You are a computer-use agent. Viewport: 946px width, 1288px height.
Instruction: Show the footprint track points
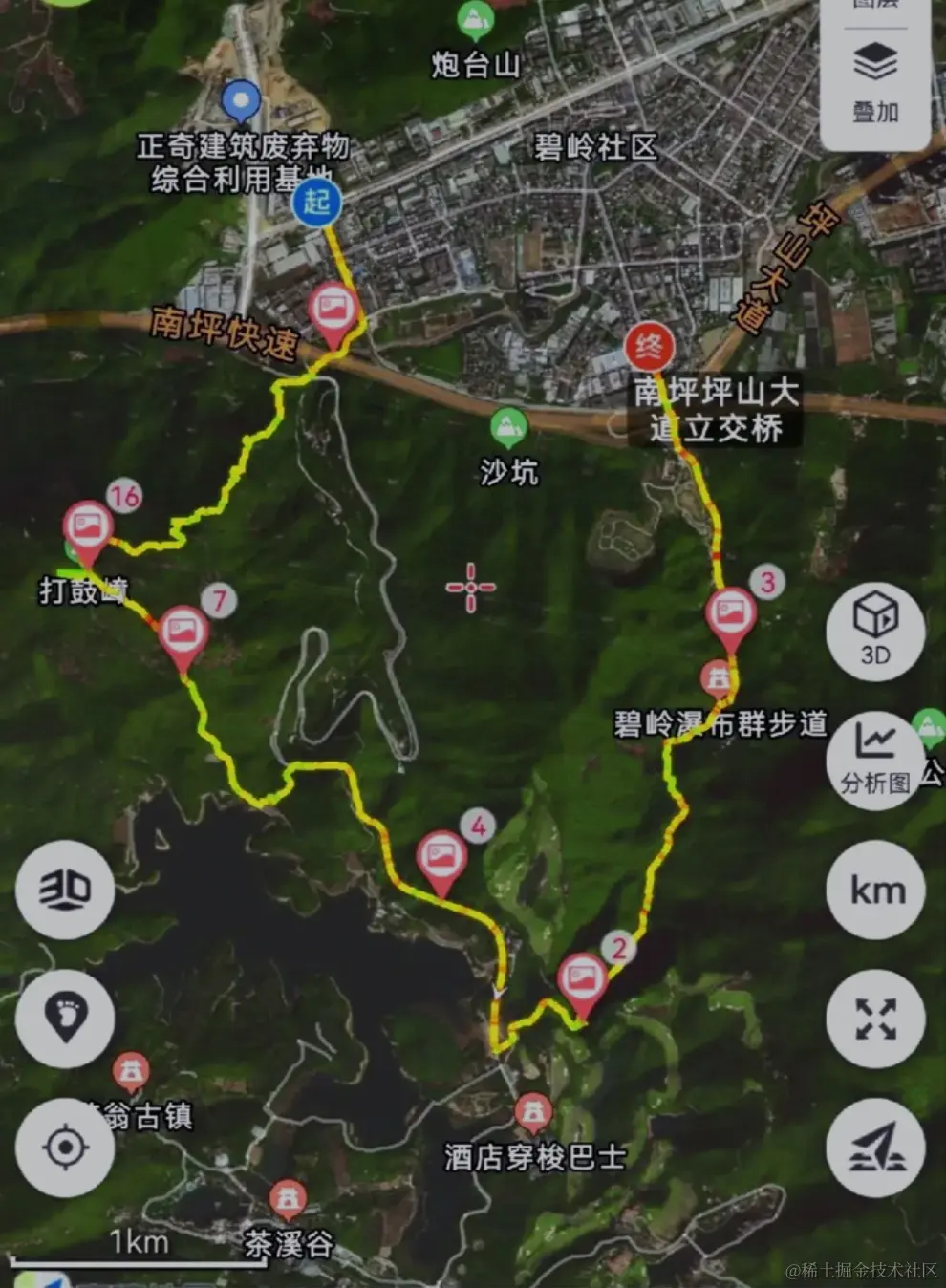pyautogui.click(x=65, y=1018)
